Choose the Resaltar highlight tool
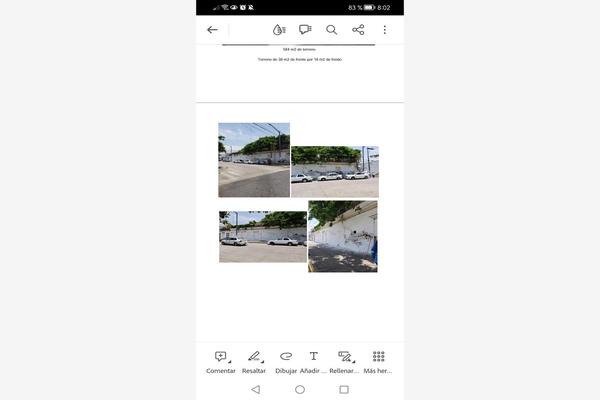 pyautogui.click(x=254, y=361)
